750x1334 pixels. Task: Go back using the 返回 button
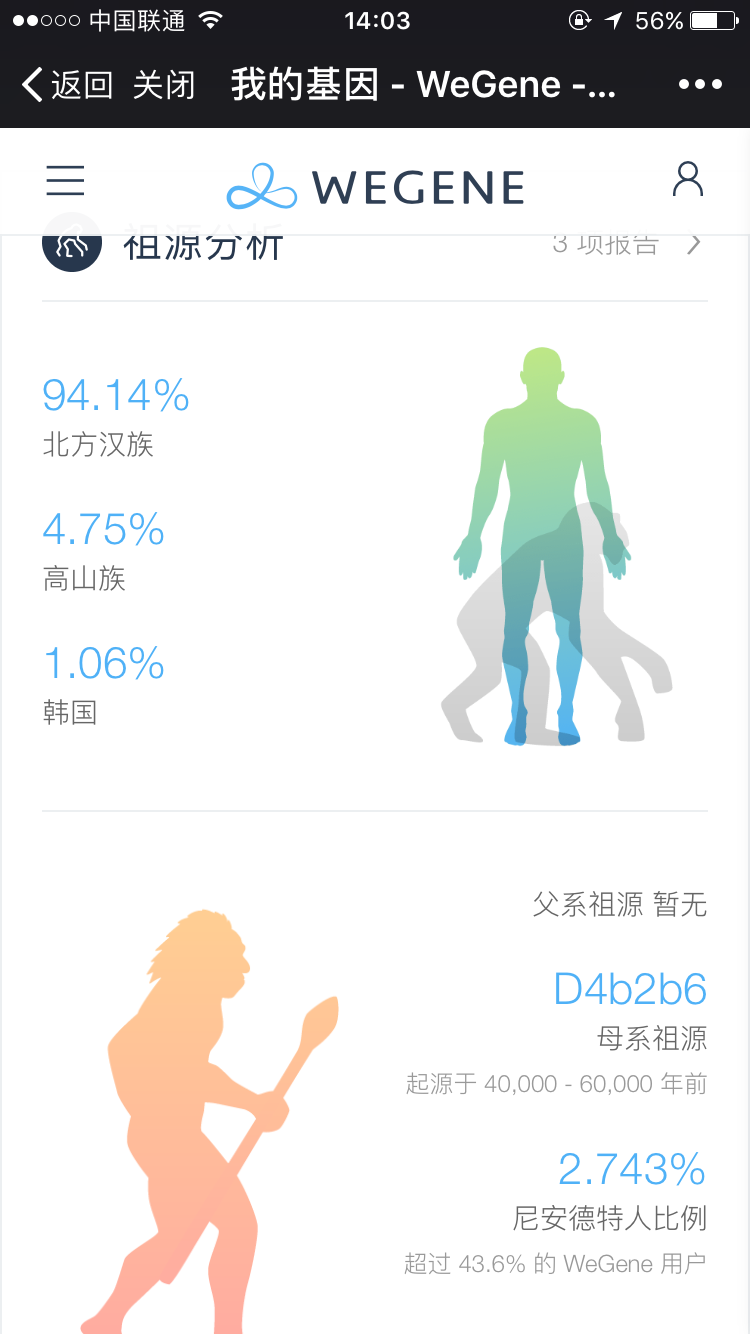66,85
